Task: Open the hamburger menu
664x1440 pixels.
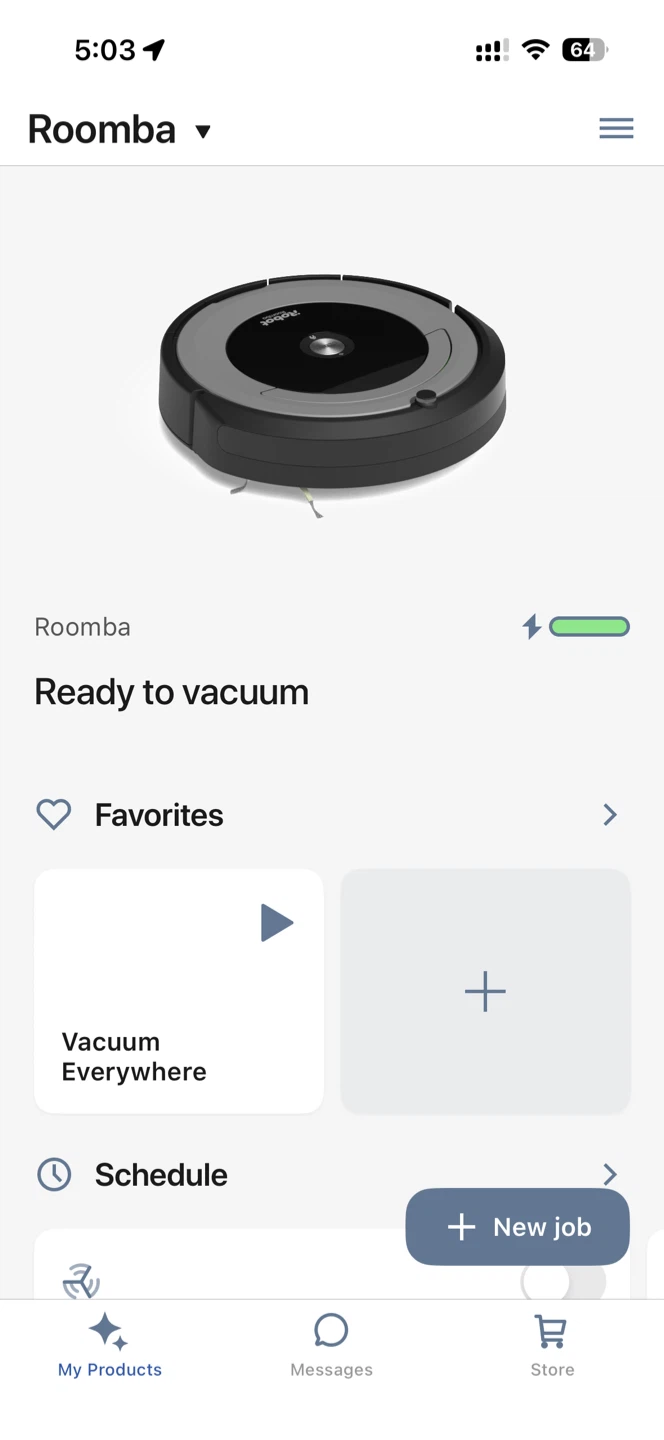Action: 616,128
